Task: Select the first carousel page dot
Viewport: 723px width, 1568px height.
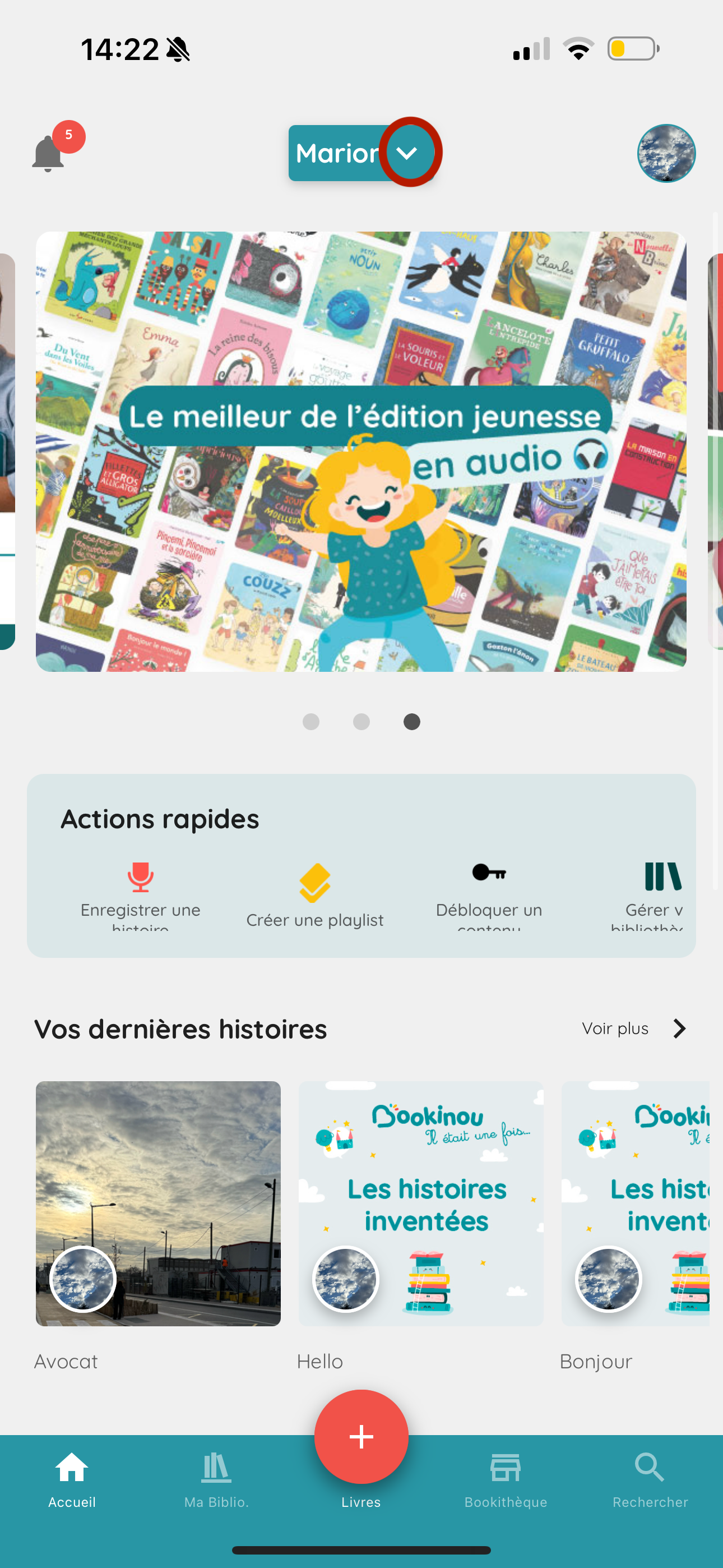Action: coord(311,721)
